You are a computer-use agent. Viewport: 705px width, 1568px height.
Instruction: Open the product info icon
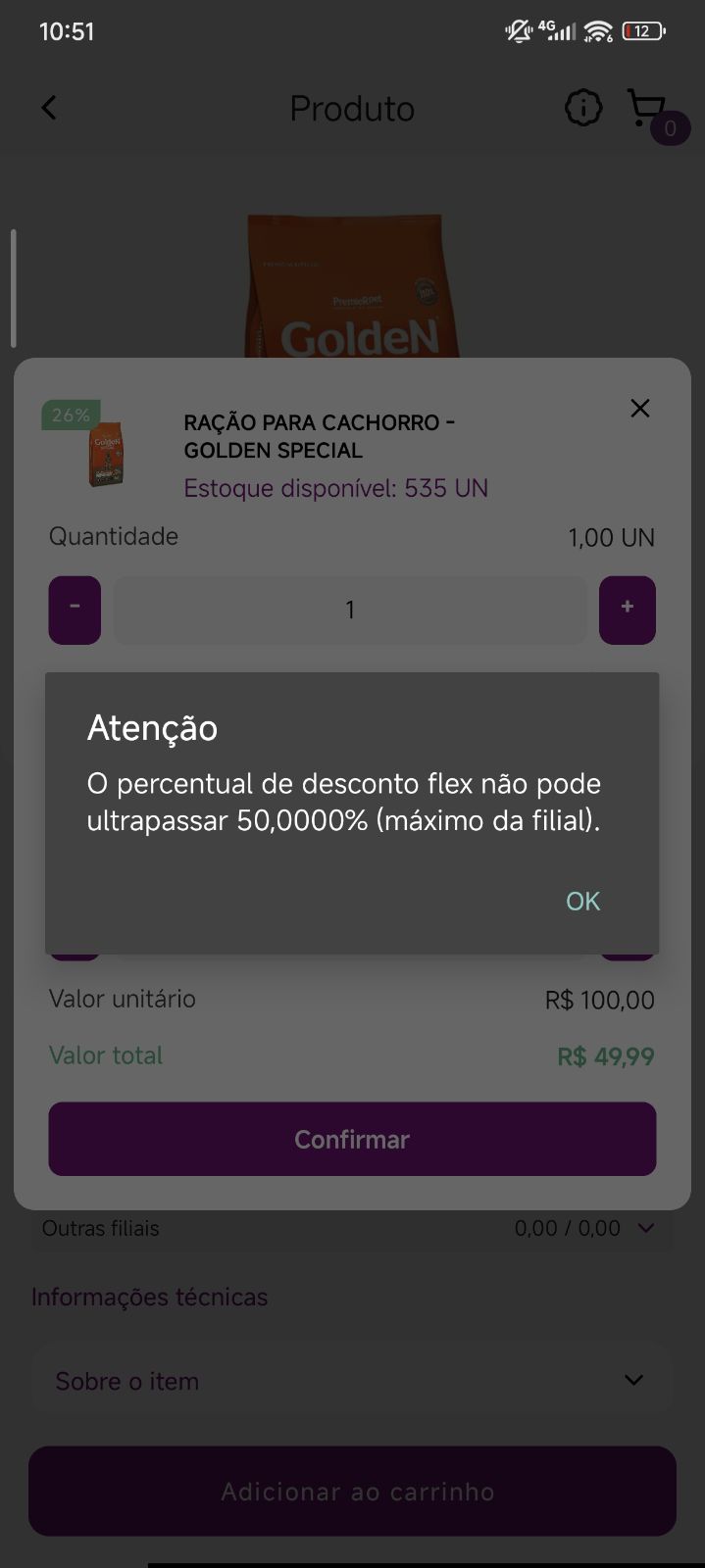(x=583, y=108)
